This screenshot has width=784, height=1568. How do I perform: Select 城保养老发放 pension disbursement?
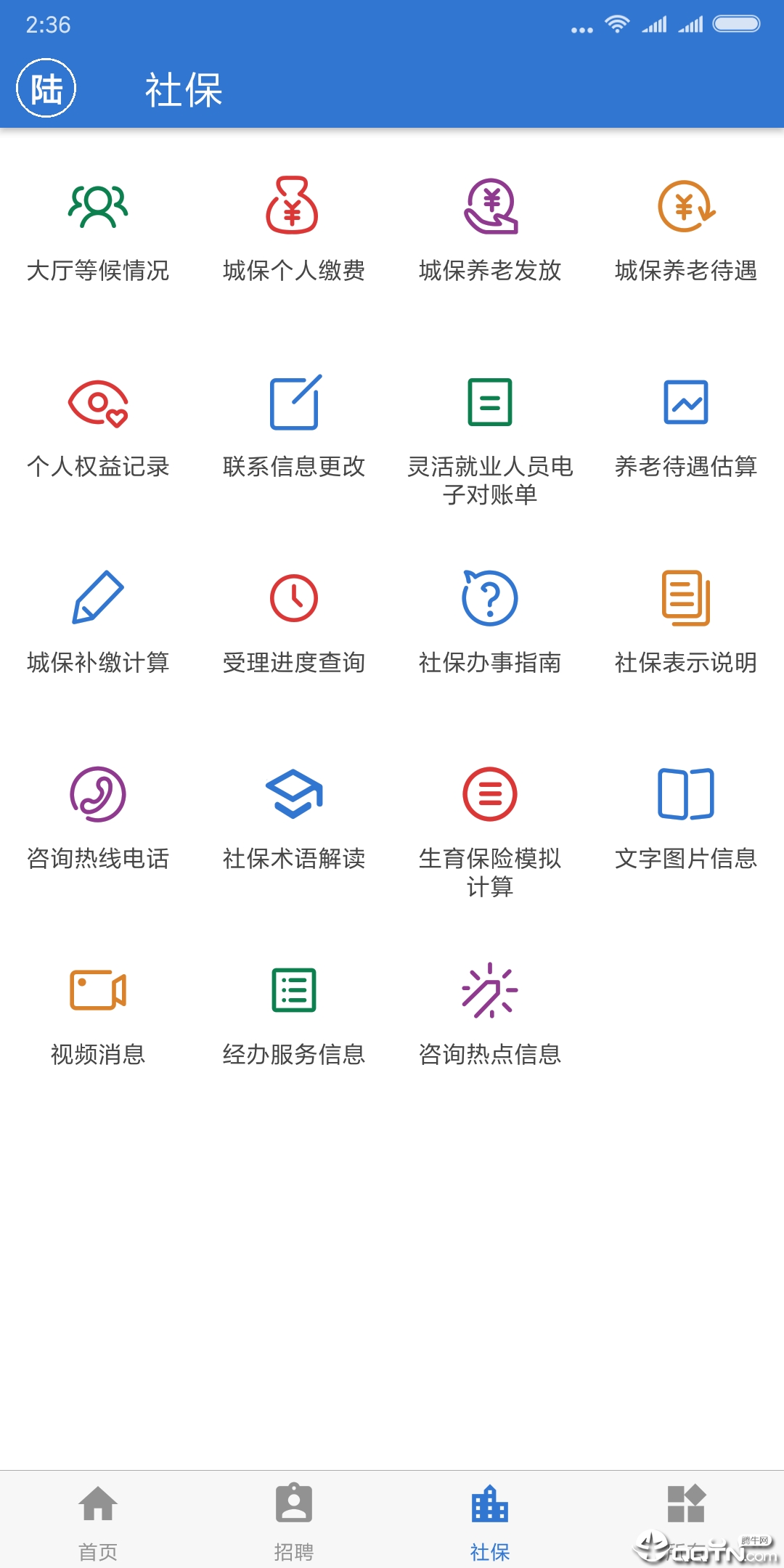490,229
